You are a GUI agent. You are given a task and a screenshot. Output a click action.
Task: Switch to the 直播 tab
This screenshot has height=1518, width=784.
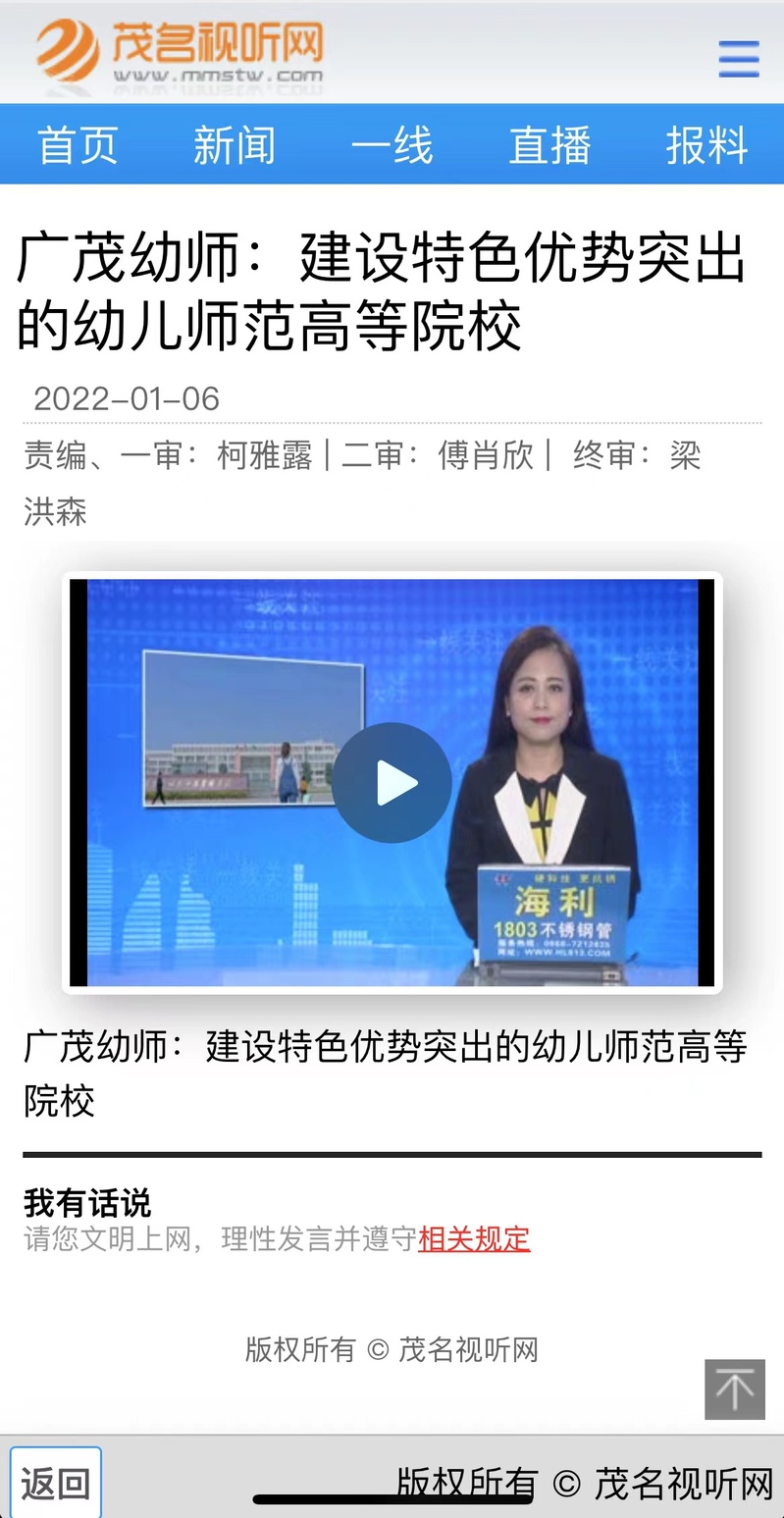coord(549,145)
